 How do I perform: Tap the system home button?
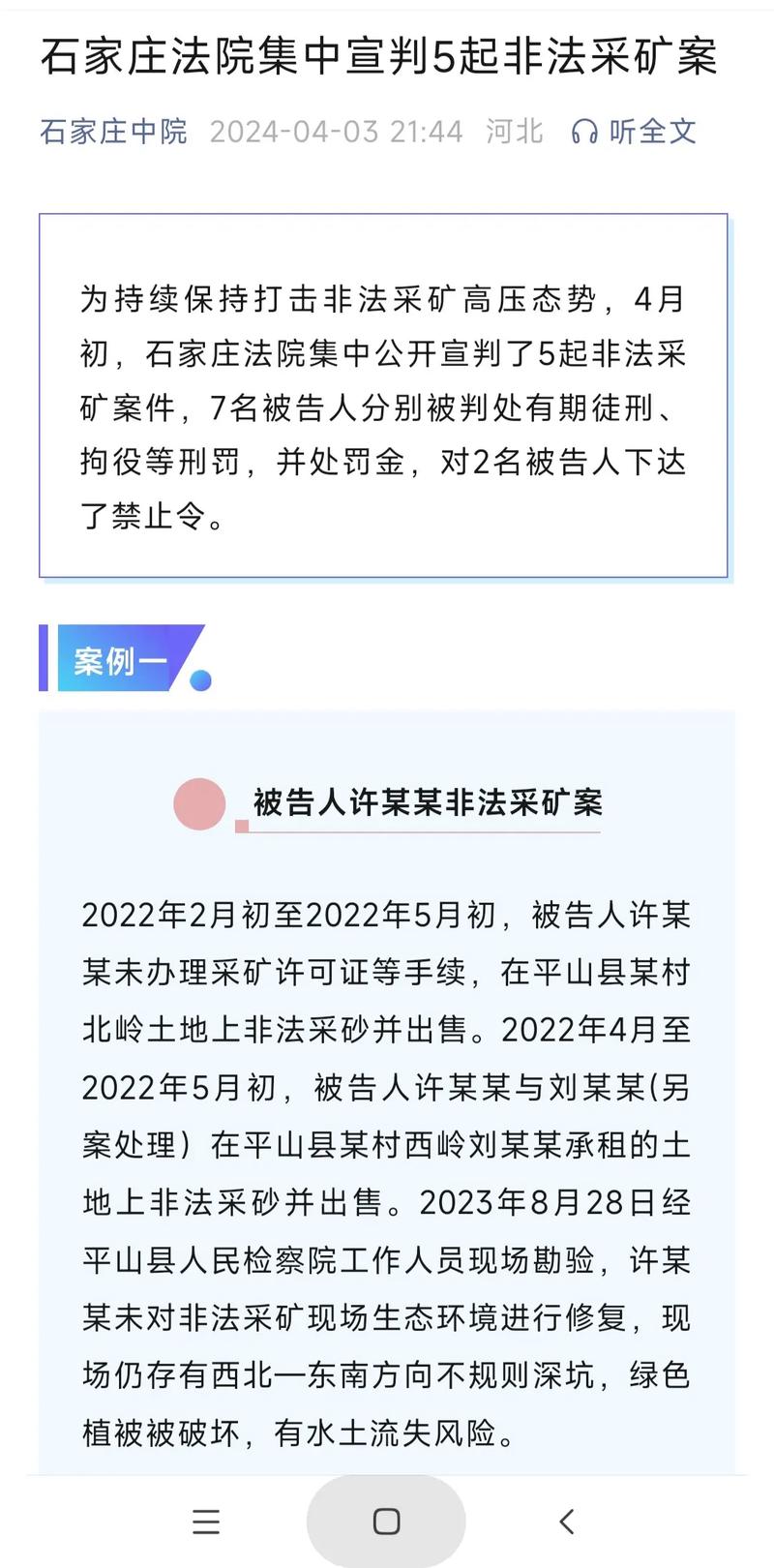pos(386,1522)
